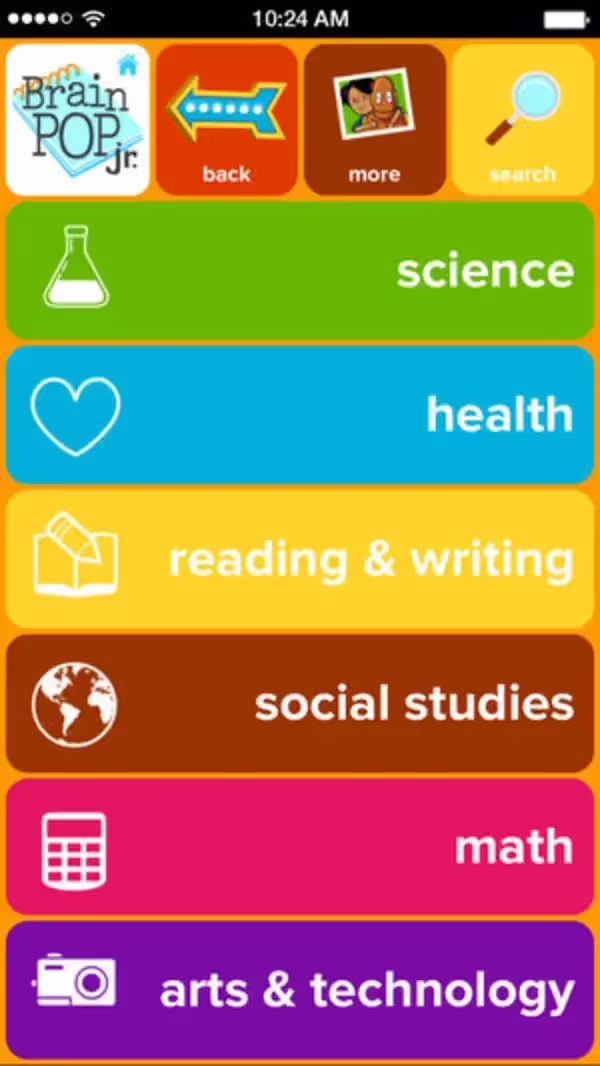The width and height of the screenshot is (600, 1066).
Task: Open the social studies category
Action: [300, 702]
